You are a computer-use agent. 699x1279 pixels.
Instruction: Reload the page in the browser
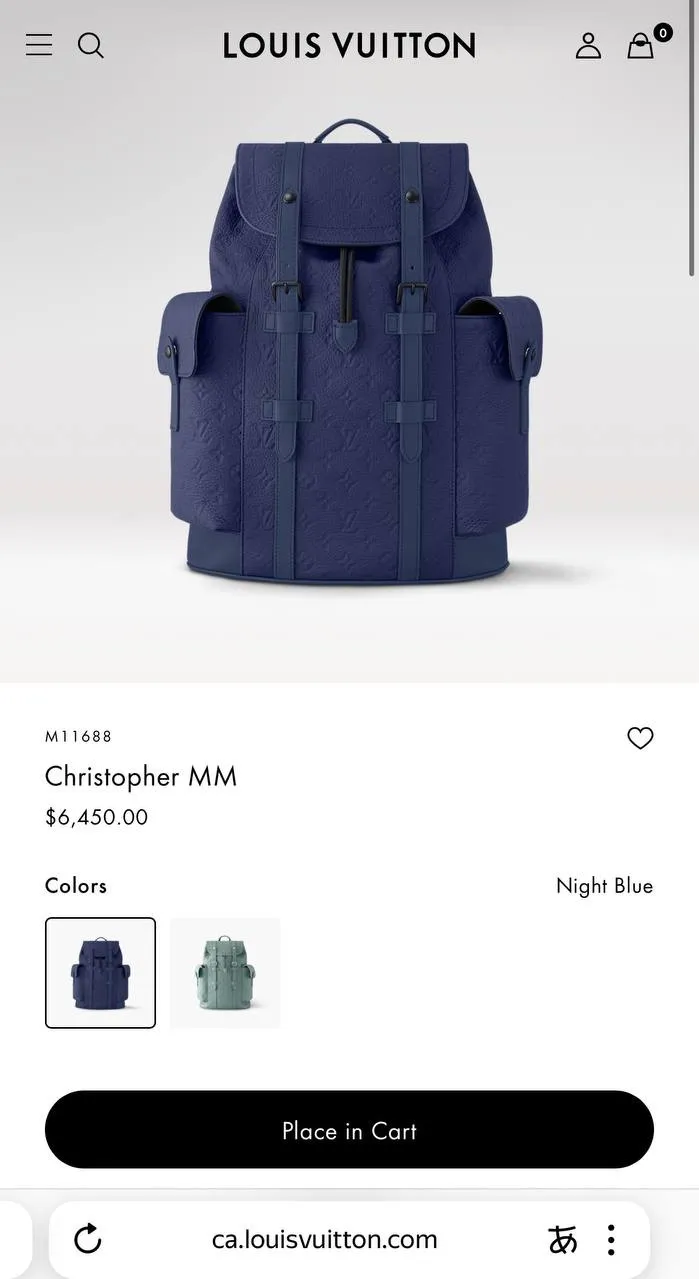coord(88,1239)
